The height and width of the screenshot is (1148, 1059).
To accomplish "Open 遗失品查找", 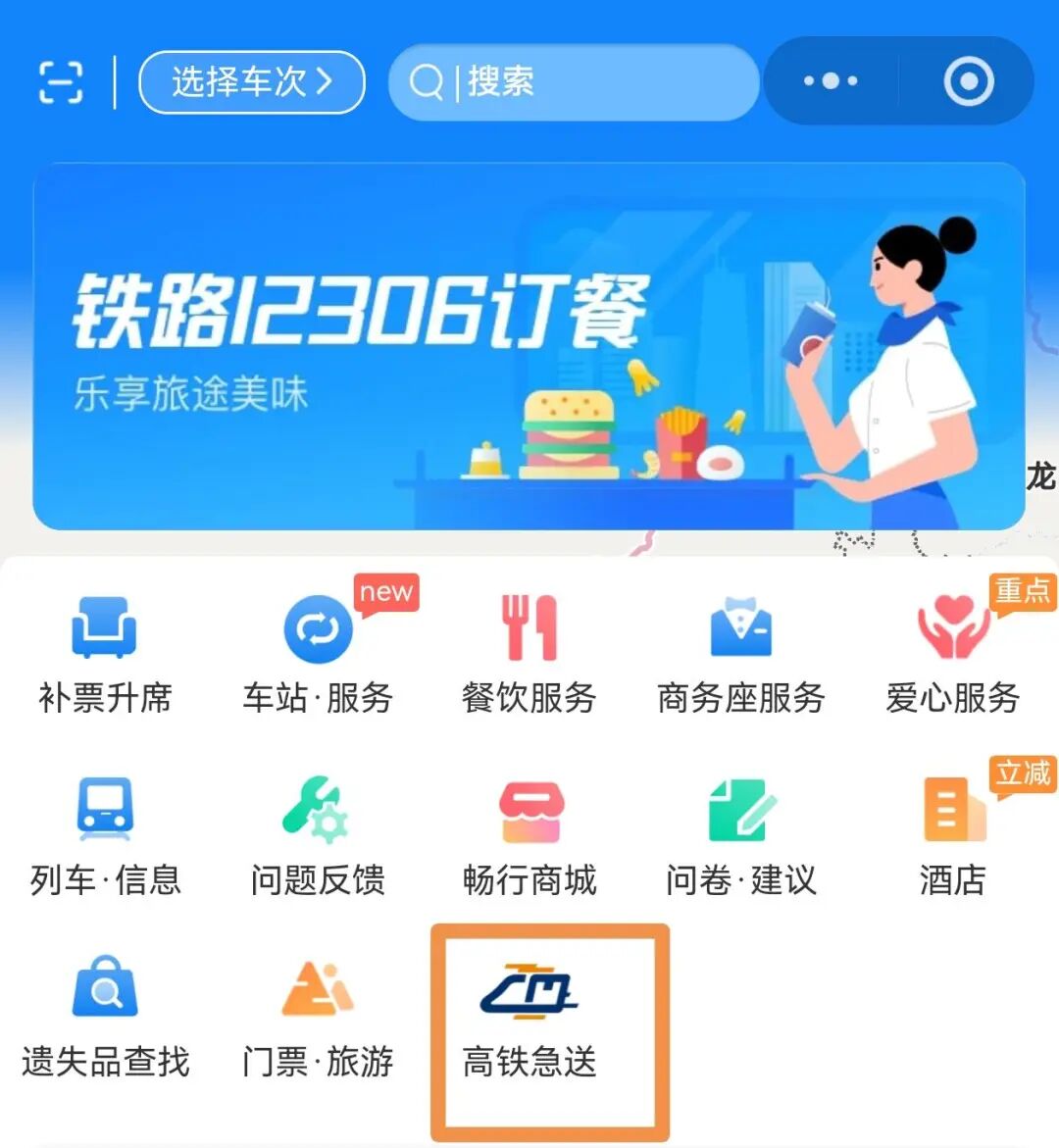I will (x=105, y=1017).
